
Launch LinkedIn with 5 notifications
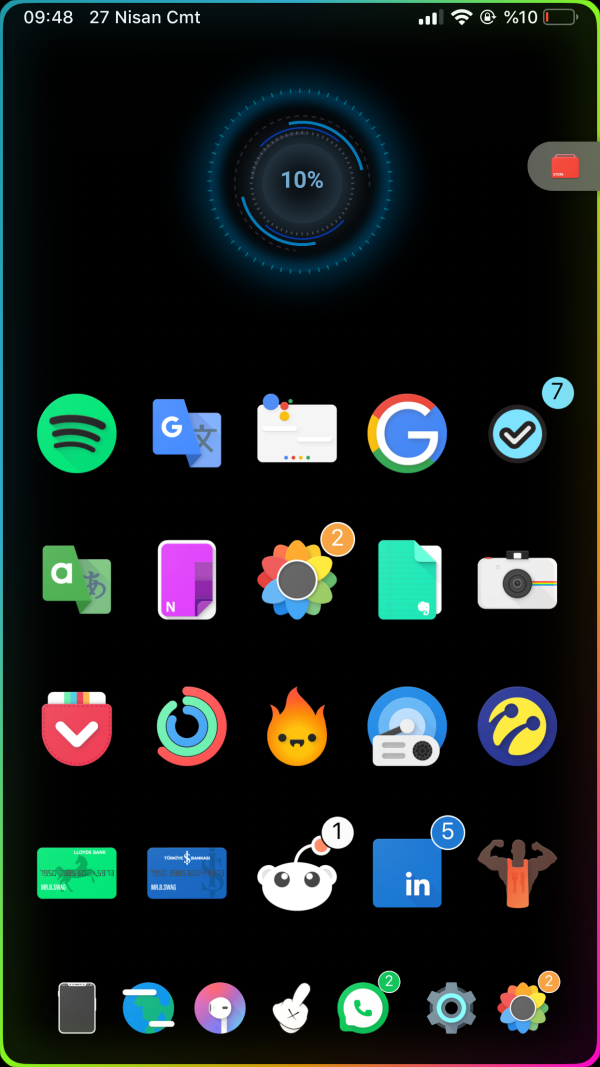407,873
